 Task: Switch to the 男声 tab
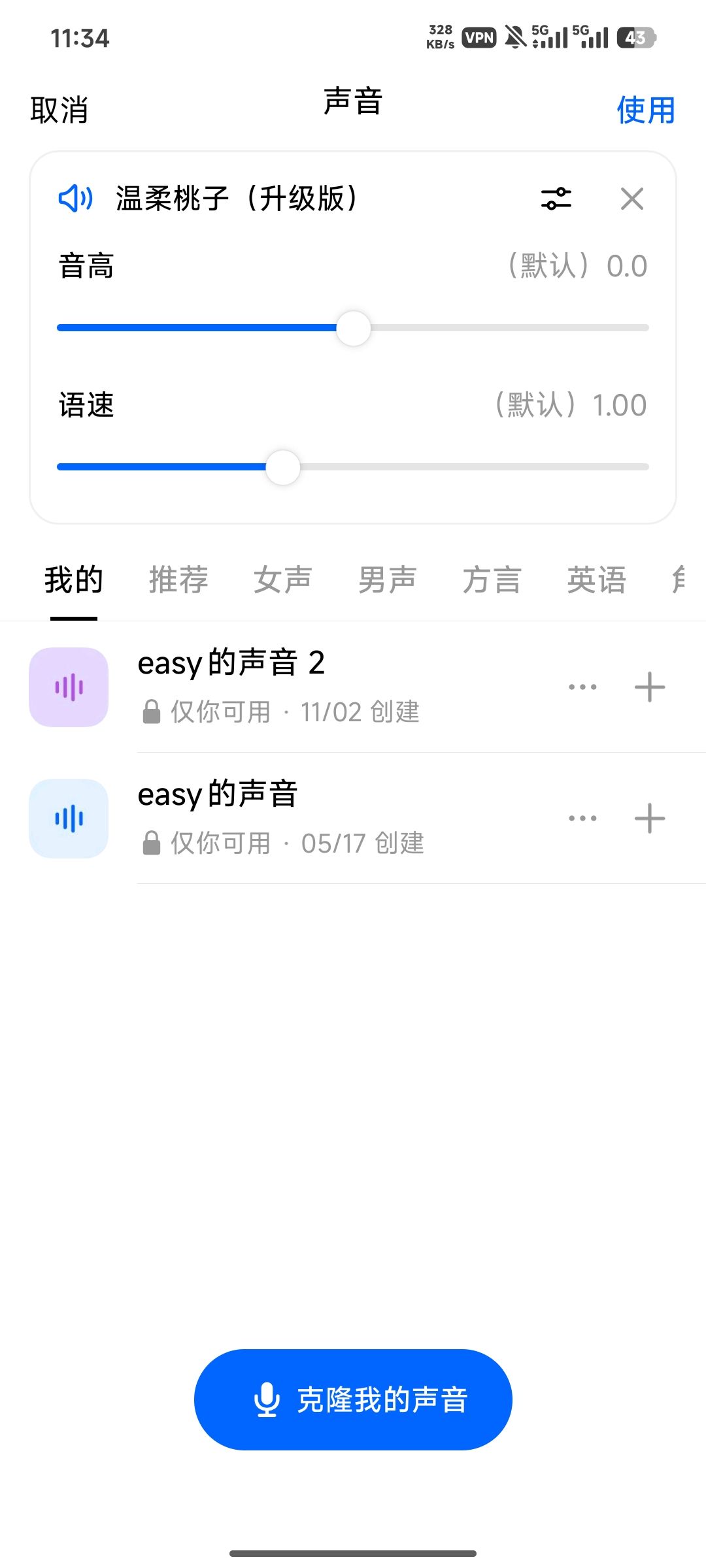(387, 580)
